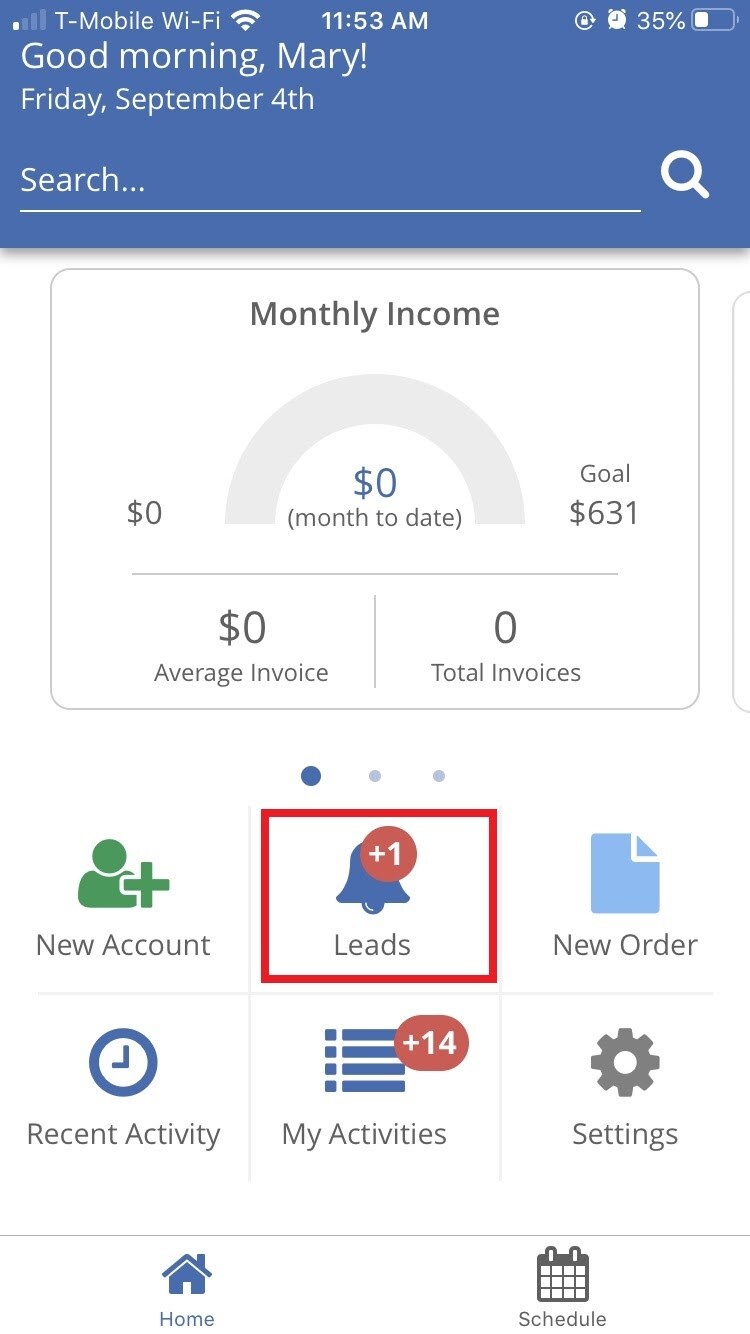The height and width of the screenshot is (1334, 750).
Task: Start a New Order
Action: tap(625, 896)
